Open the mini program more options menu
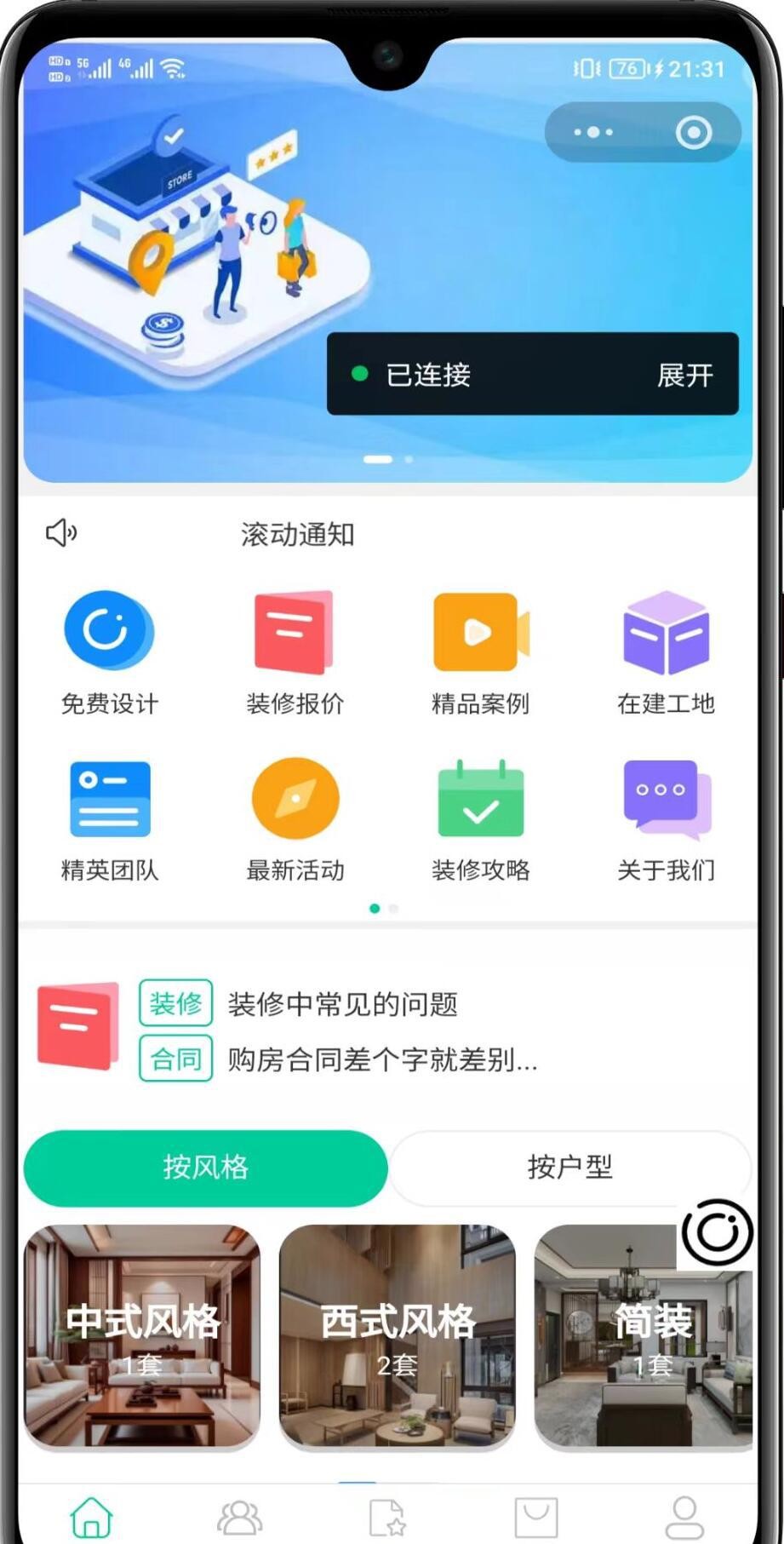 [593, 133]
